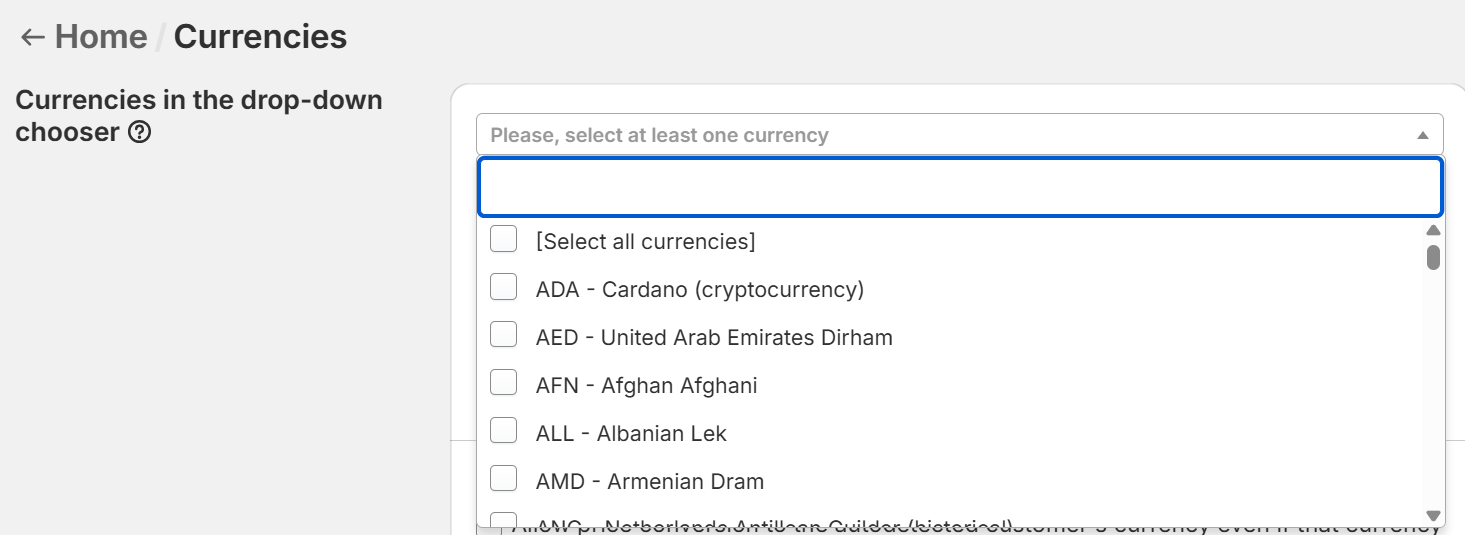Tap the list's scroll-down arrow
The height and width of the screenshot is (535, 1465).
coord(1433,515)
